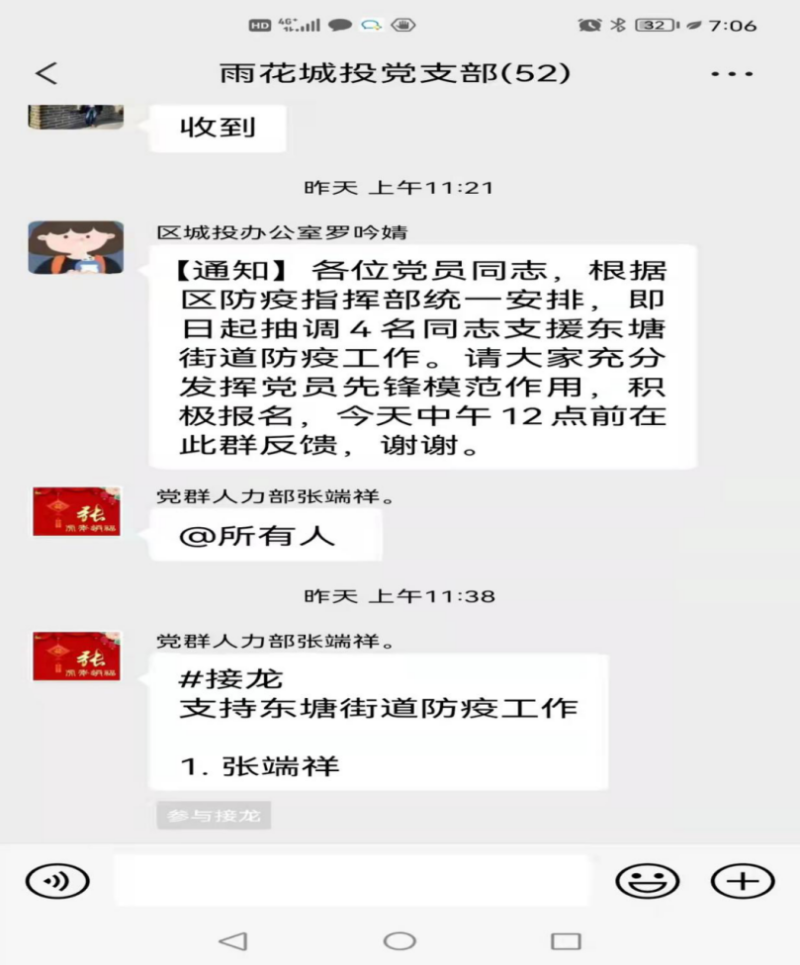800x965 pixels.
Task: Go back from the 雨花城投党支部 chat
Action: [46, 73]
